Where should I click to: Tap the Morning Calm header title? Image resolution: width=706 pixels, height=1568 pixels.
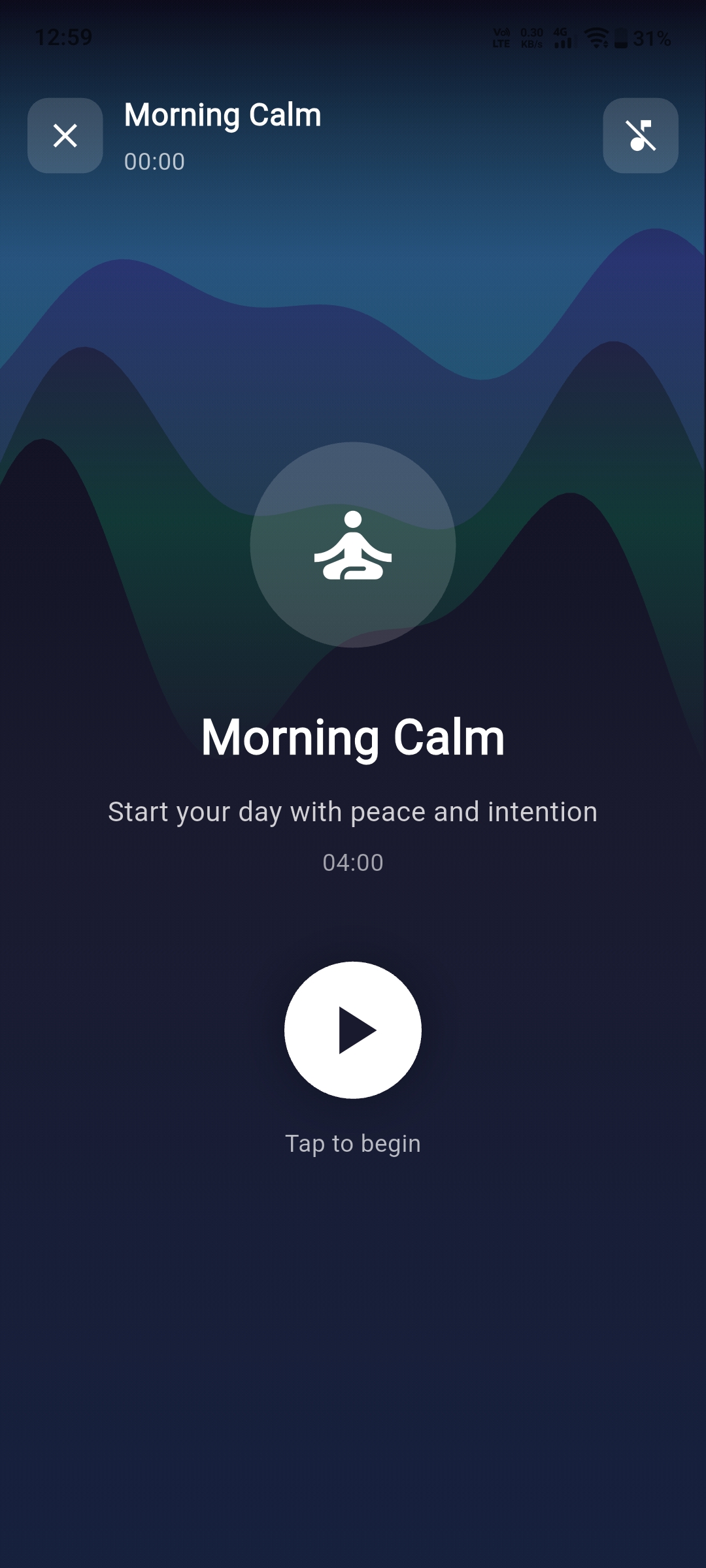(222, 115)
